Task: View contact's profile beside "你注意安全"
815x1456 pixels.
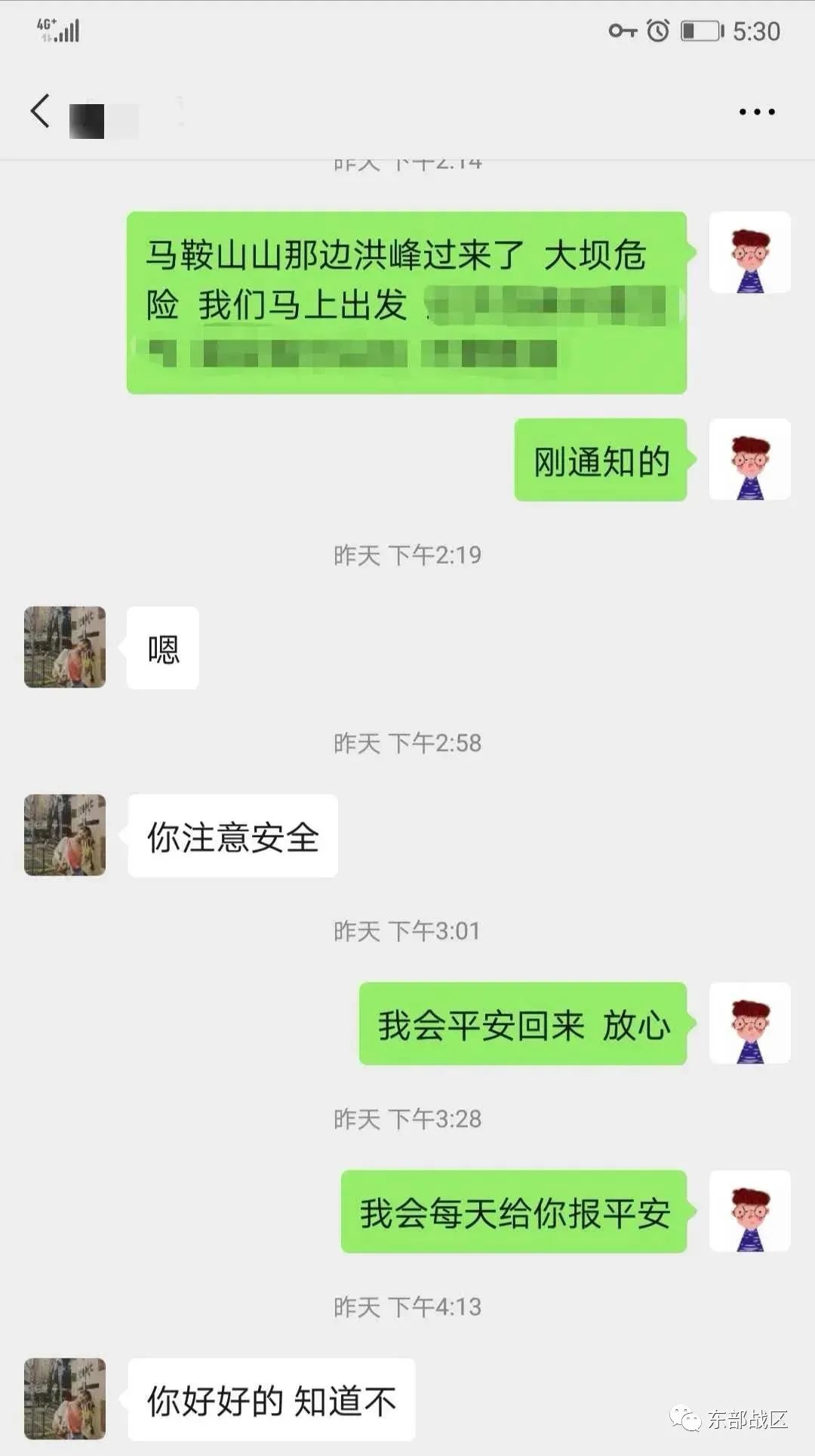Action: coord(65,835)
